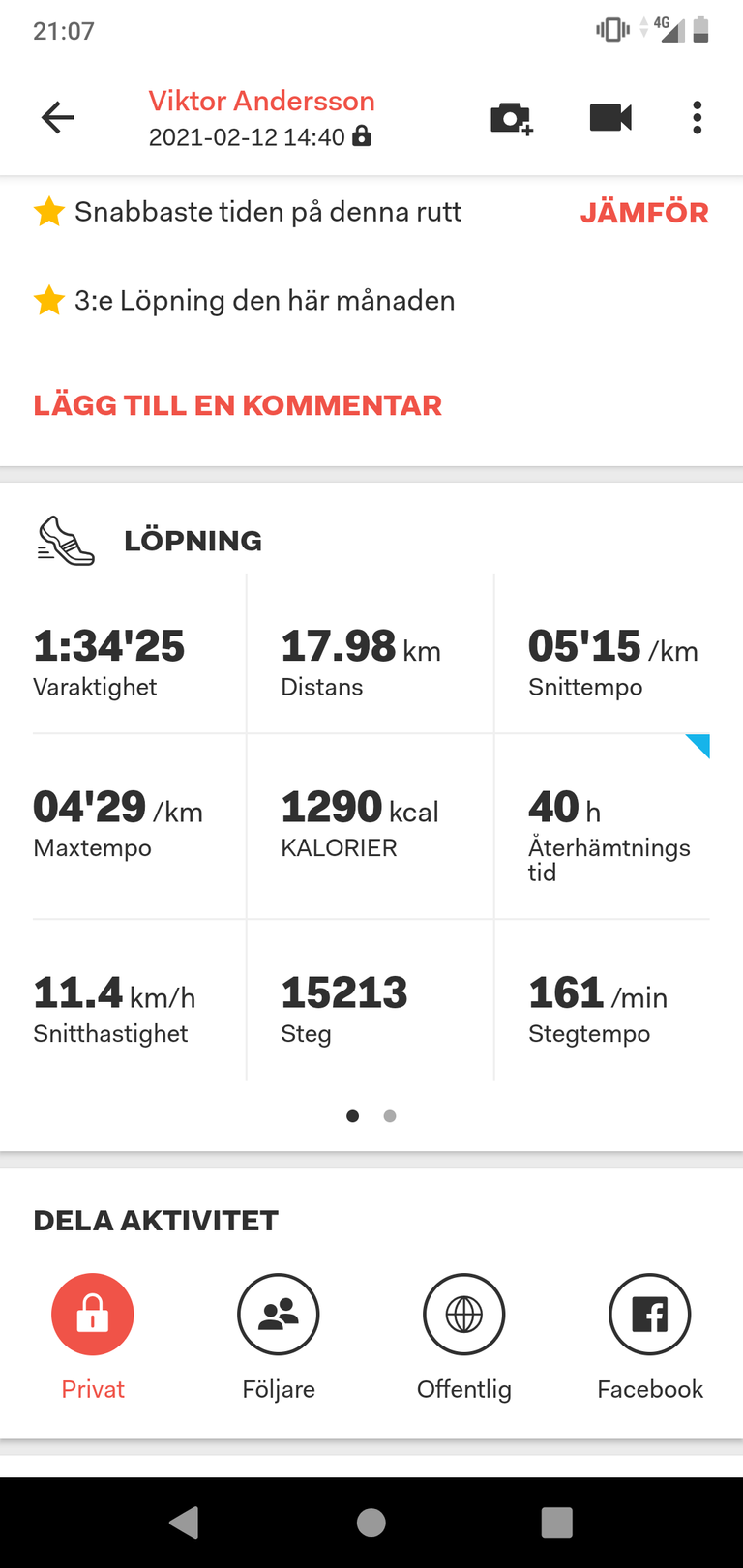The height and width of the screenshot is (1568, 743).
Task: Open the Återhämtningstid recovery time tile
Action: click(603, 826)
